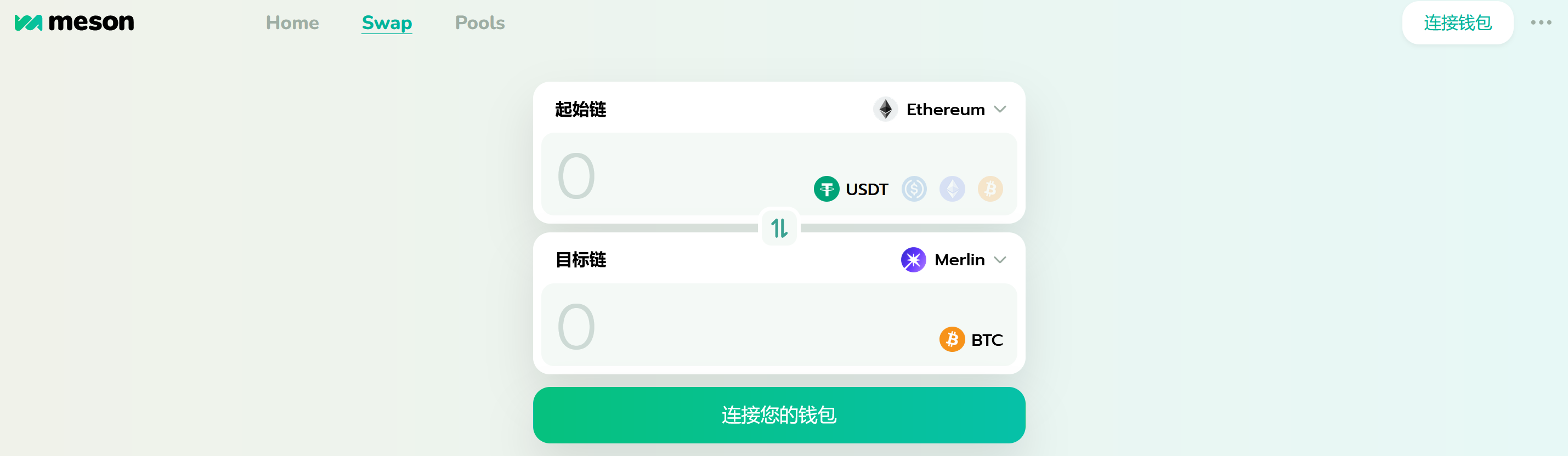Choose the ETH token icon

pyautogui.click(x=952, y=189)
